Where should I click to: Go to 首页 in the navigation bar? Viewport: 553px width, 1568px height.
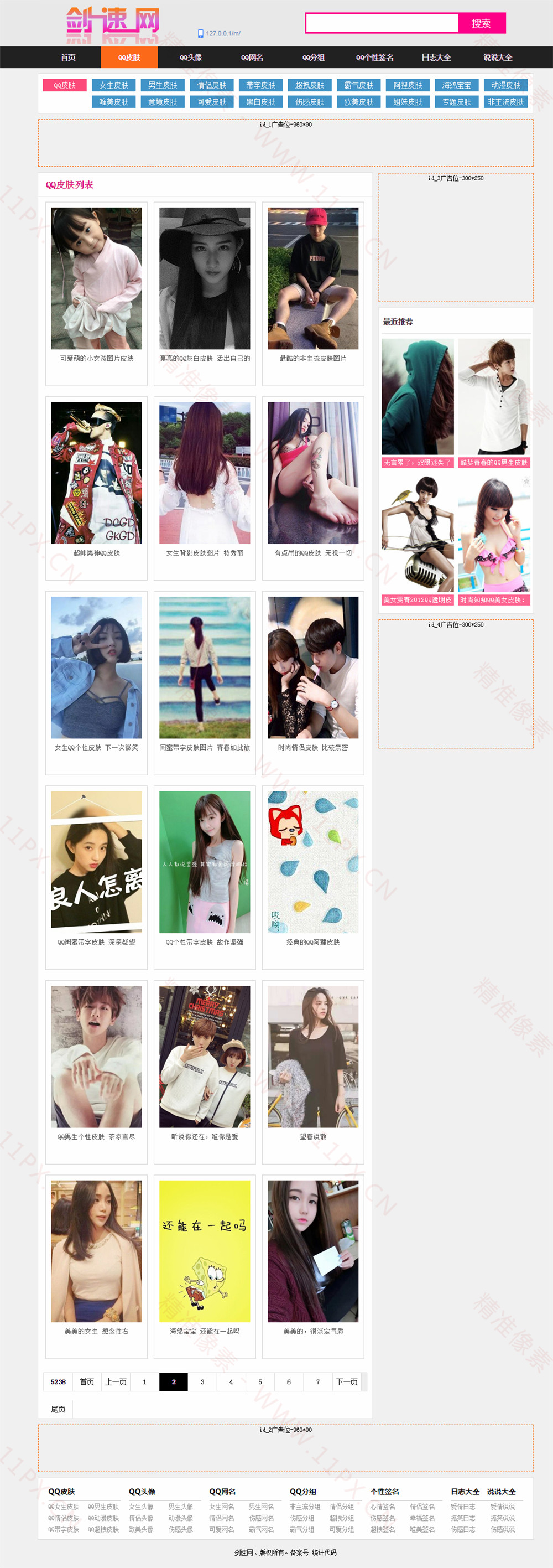pyautogui.click(x=68, y=57)
